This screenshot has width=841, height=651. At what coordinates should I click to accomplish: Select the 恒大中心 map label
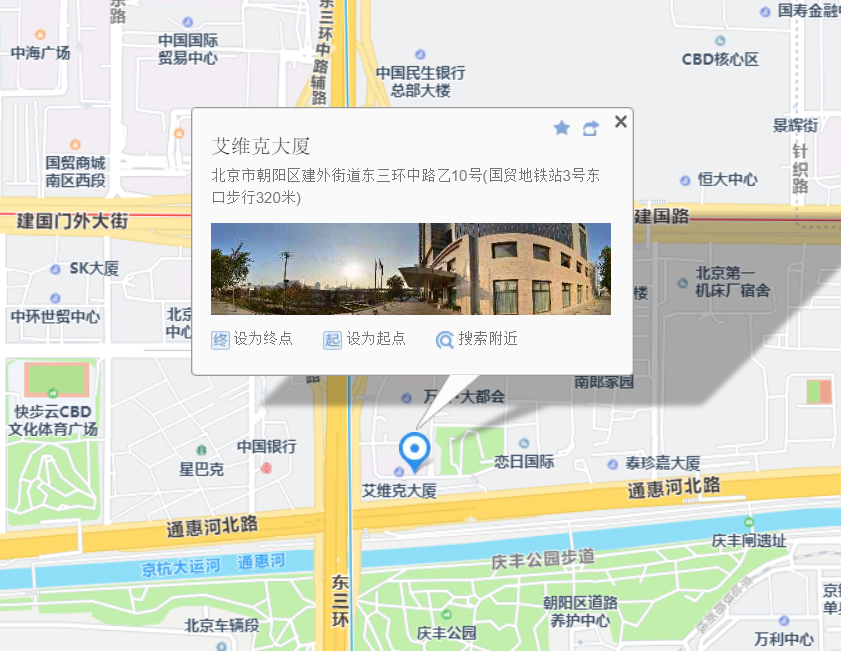(x=727, y=180)
